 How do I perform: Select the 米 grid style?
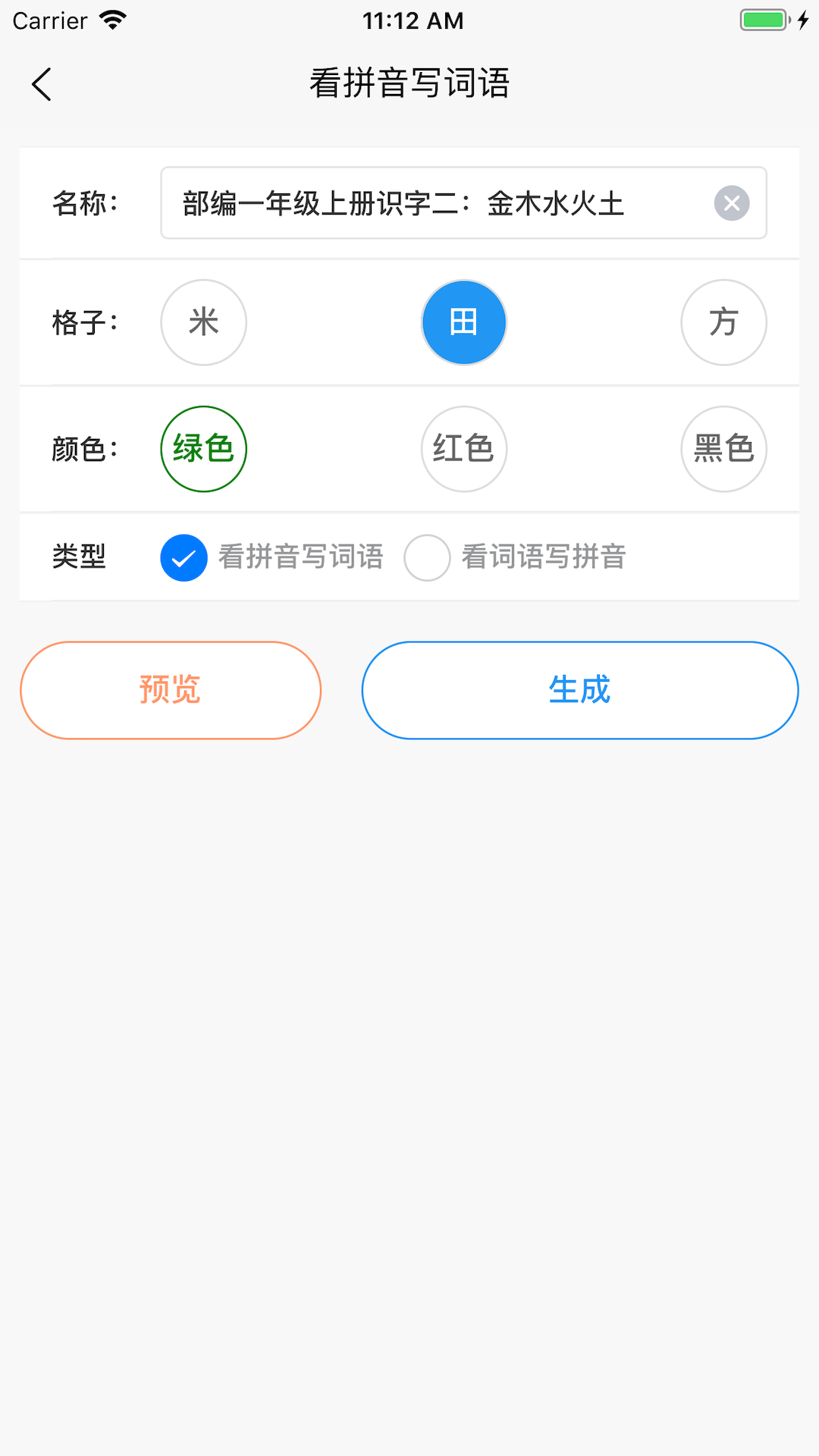tap(203, 322)
